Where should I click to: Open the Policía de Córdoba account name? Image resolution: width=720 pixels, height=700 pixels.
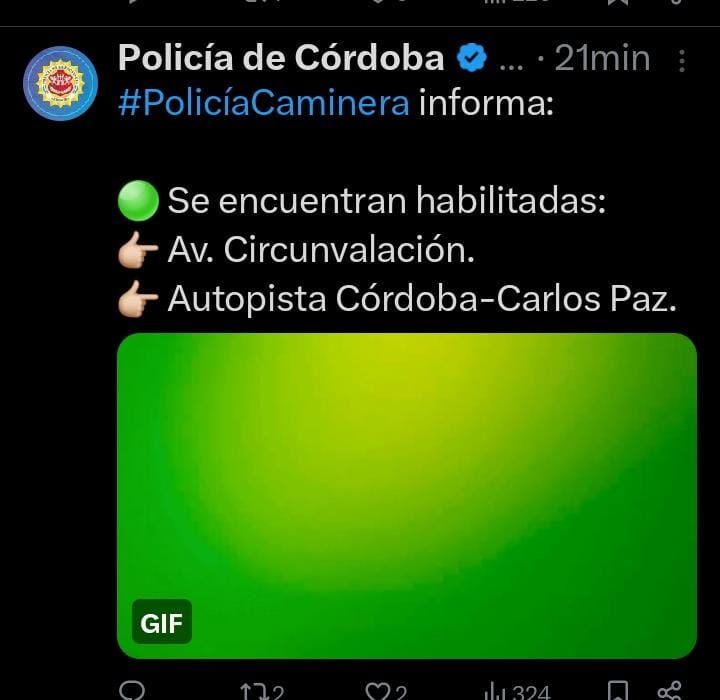point(281,59)
